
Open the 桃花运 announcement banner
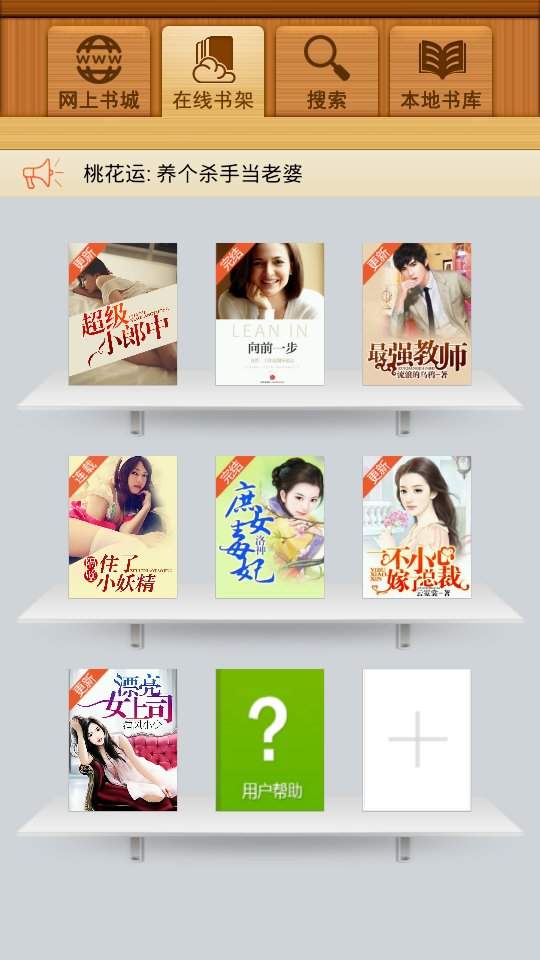(x=270, y=174)
